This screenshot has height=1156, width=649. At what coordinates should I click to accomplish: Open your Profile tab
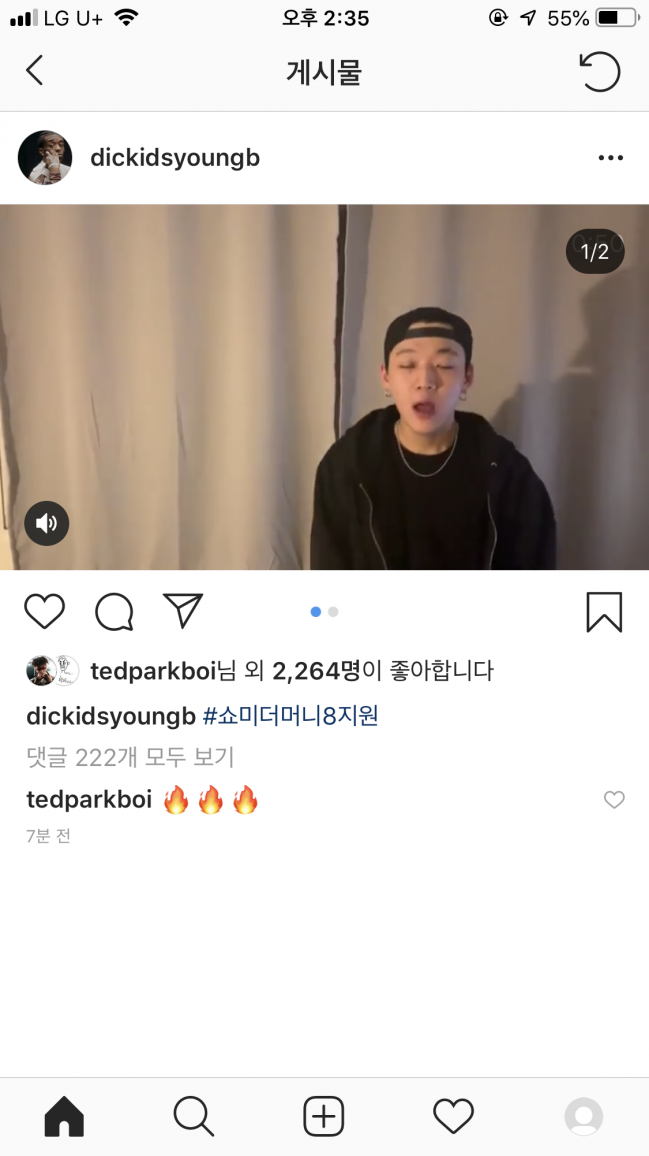tap(583, 1116)
